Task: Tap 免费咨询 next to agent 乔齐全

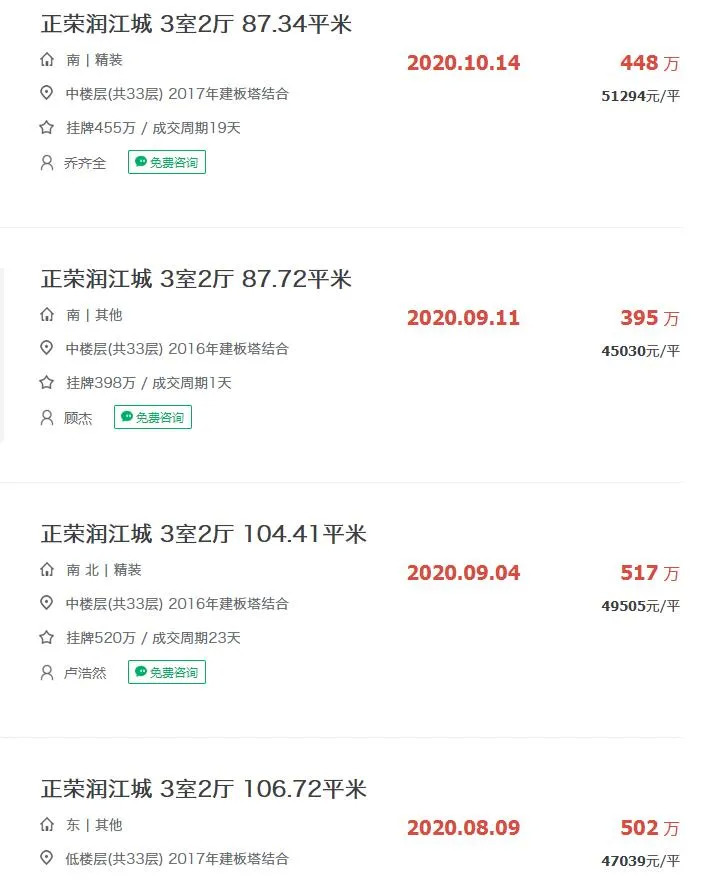Action: (x=167, y=162)
